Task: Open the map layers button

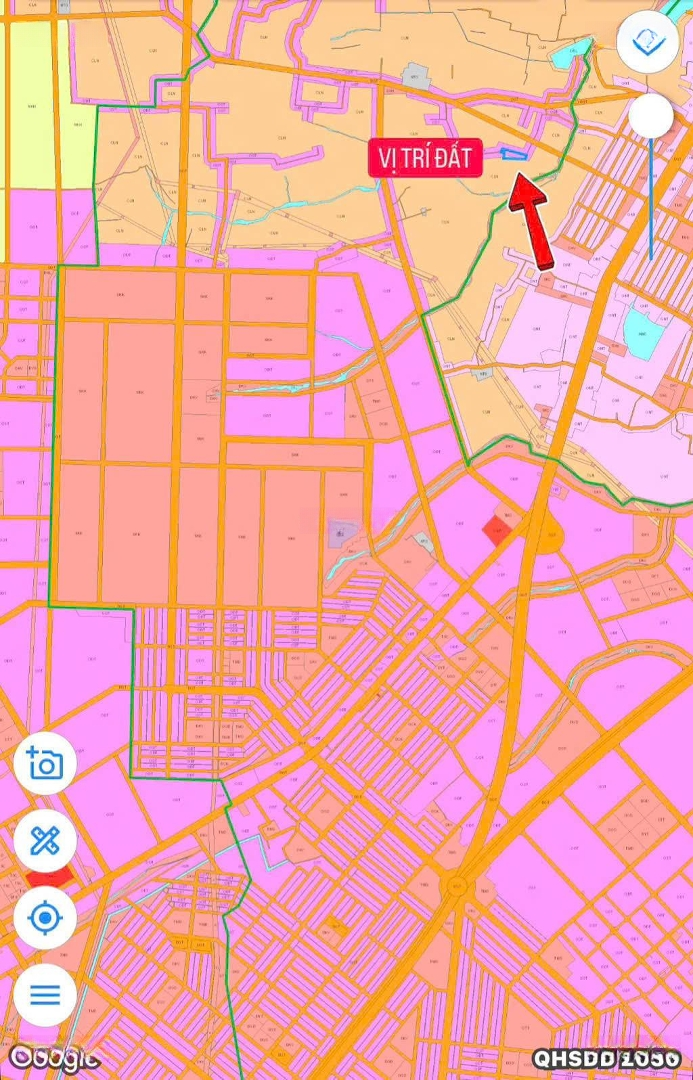Action: 648,41
